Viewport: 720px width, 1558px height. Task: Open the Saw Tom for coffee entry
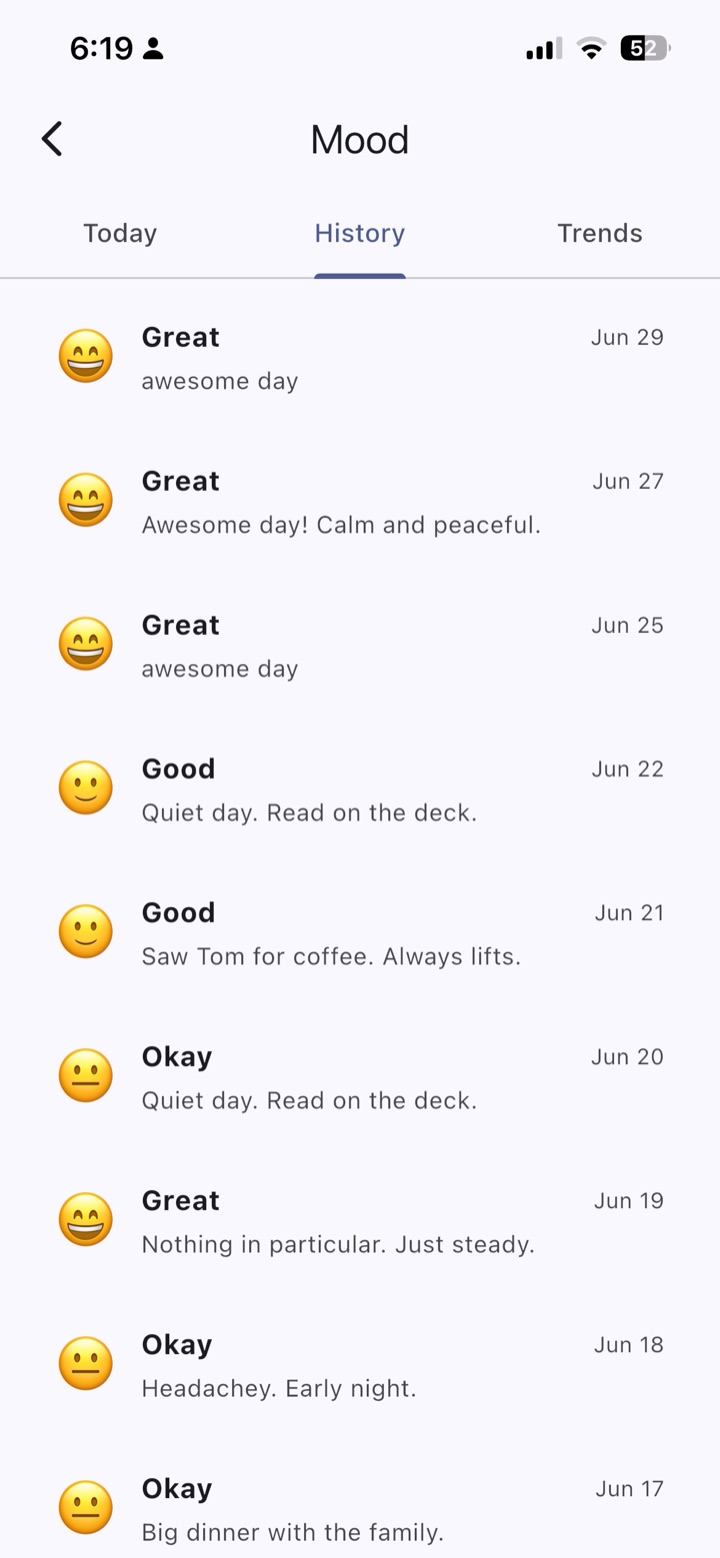360,934
